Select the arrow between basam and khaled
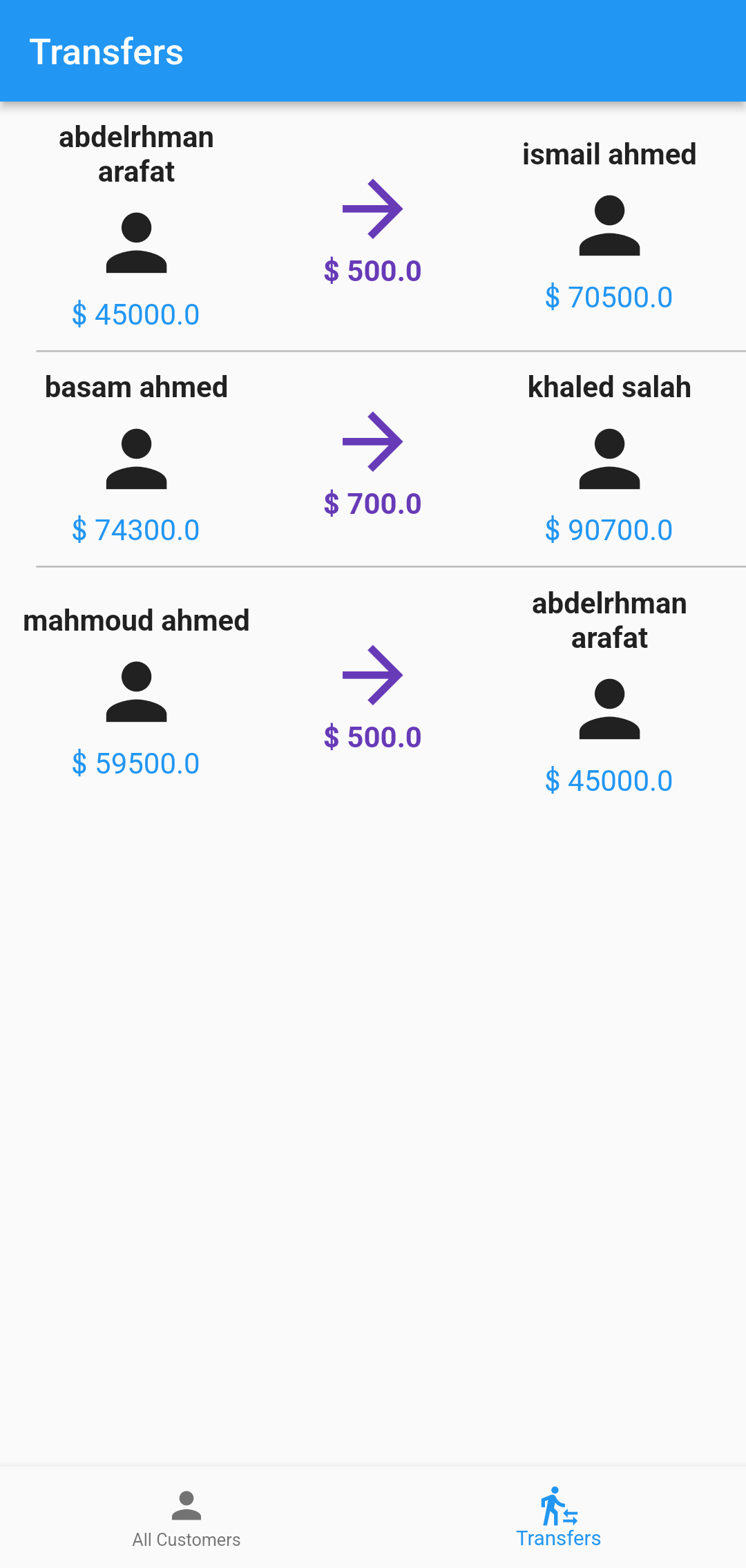 click(373, 441)
